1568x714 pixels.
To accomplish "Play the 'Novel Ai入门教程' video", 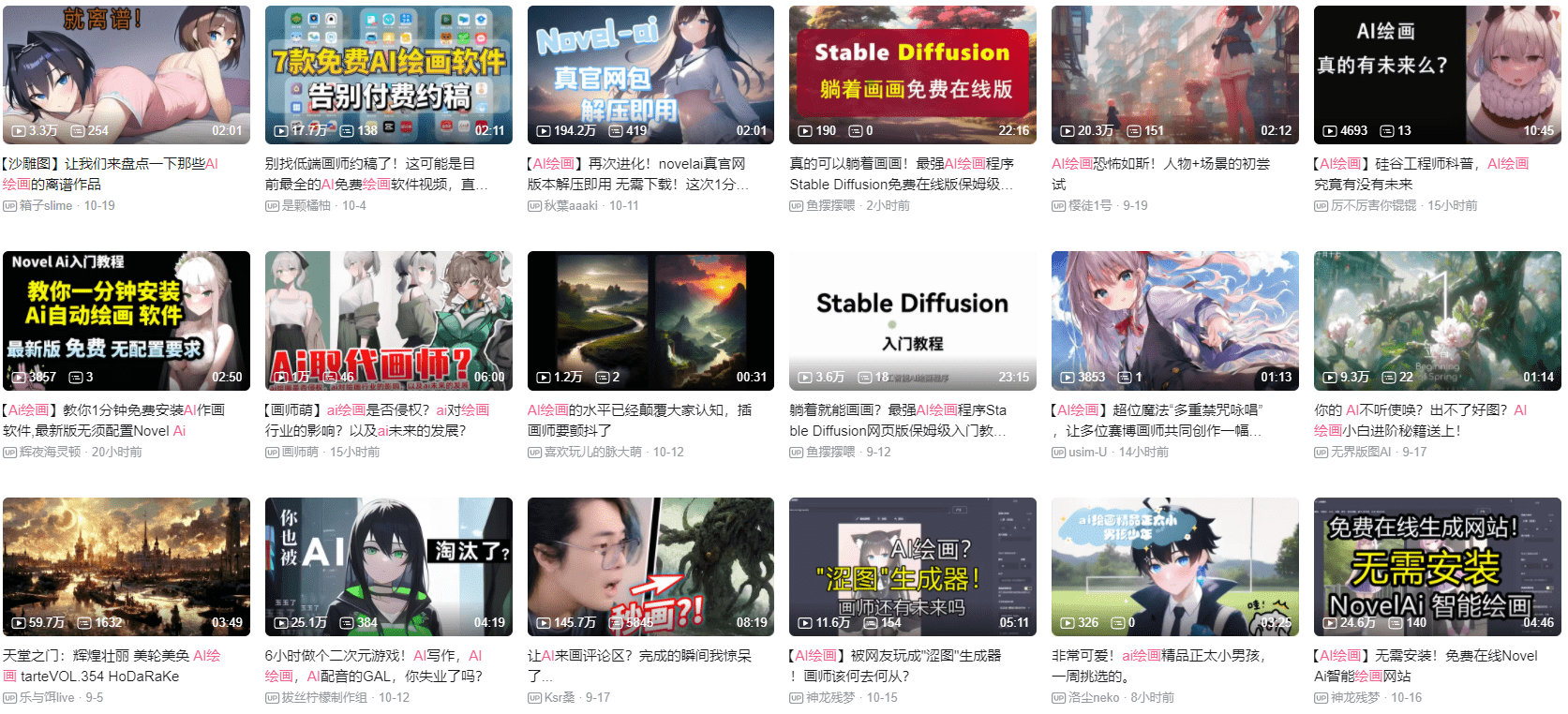I will 126,320.
